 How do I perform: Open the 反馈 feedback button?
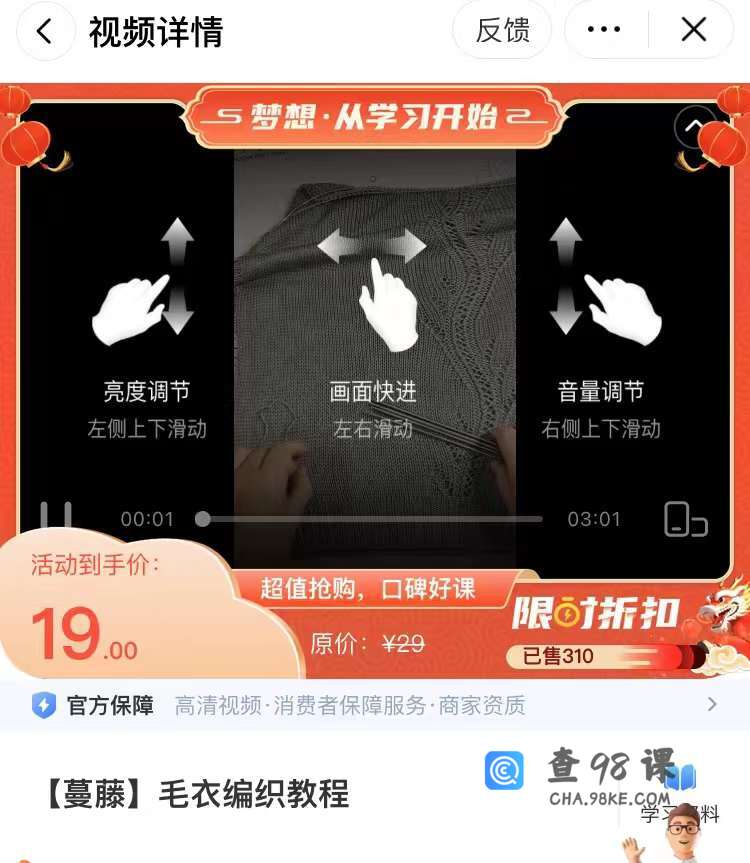tap(502, 31)
